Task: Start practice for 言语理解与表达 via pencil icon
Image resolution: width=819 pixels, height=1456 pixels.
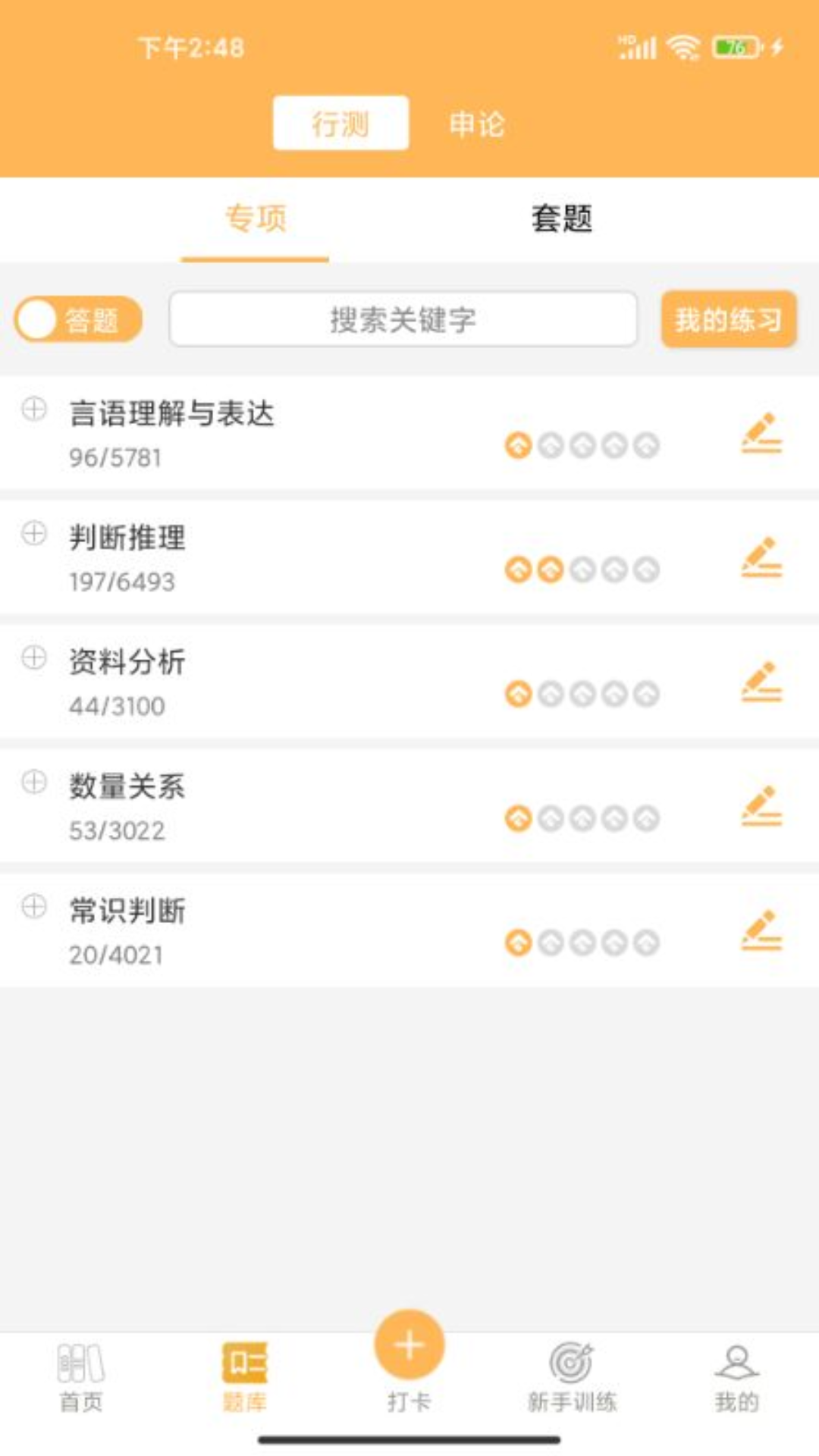Action: point(761,433)
